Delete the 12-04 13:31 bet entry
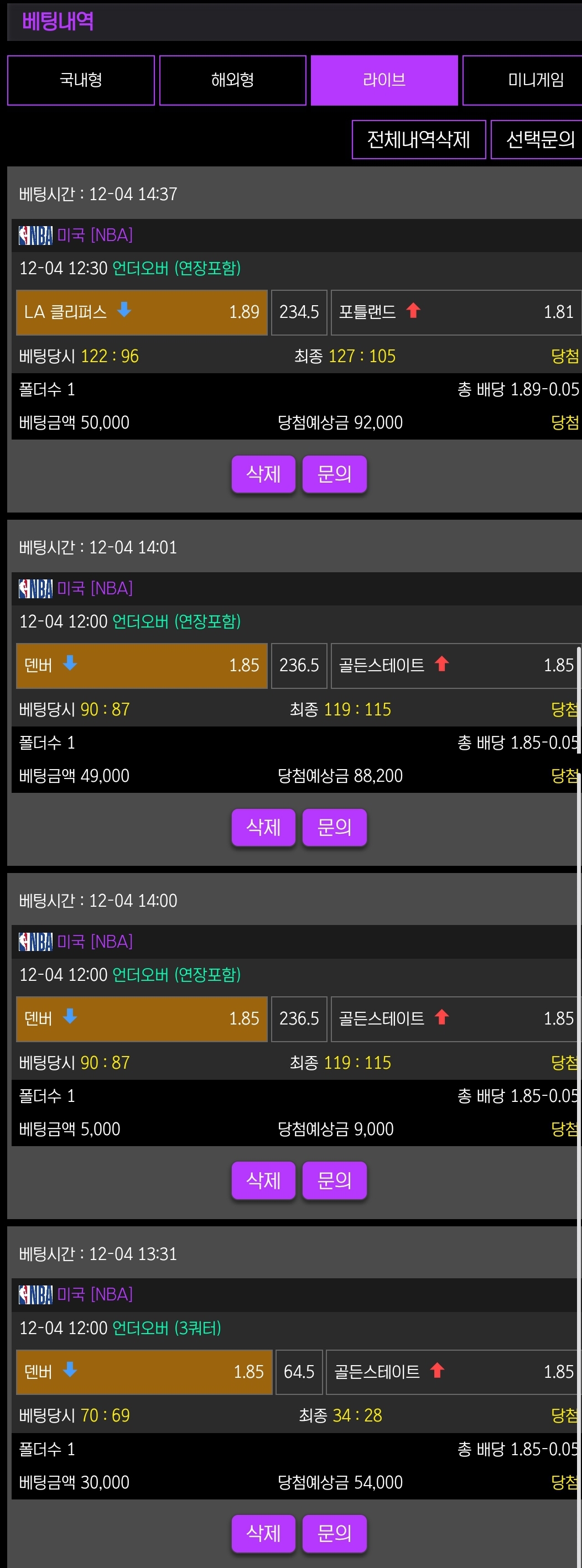 (x=263, y=1533)
